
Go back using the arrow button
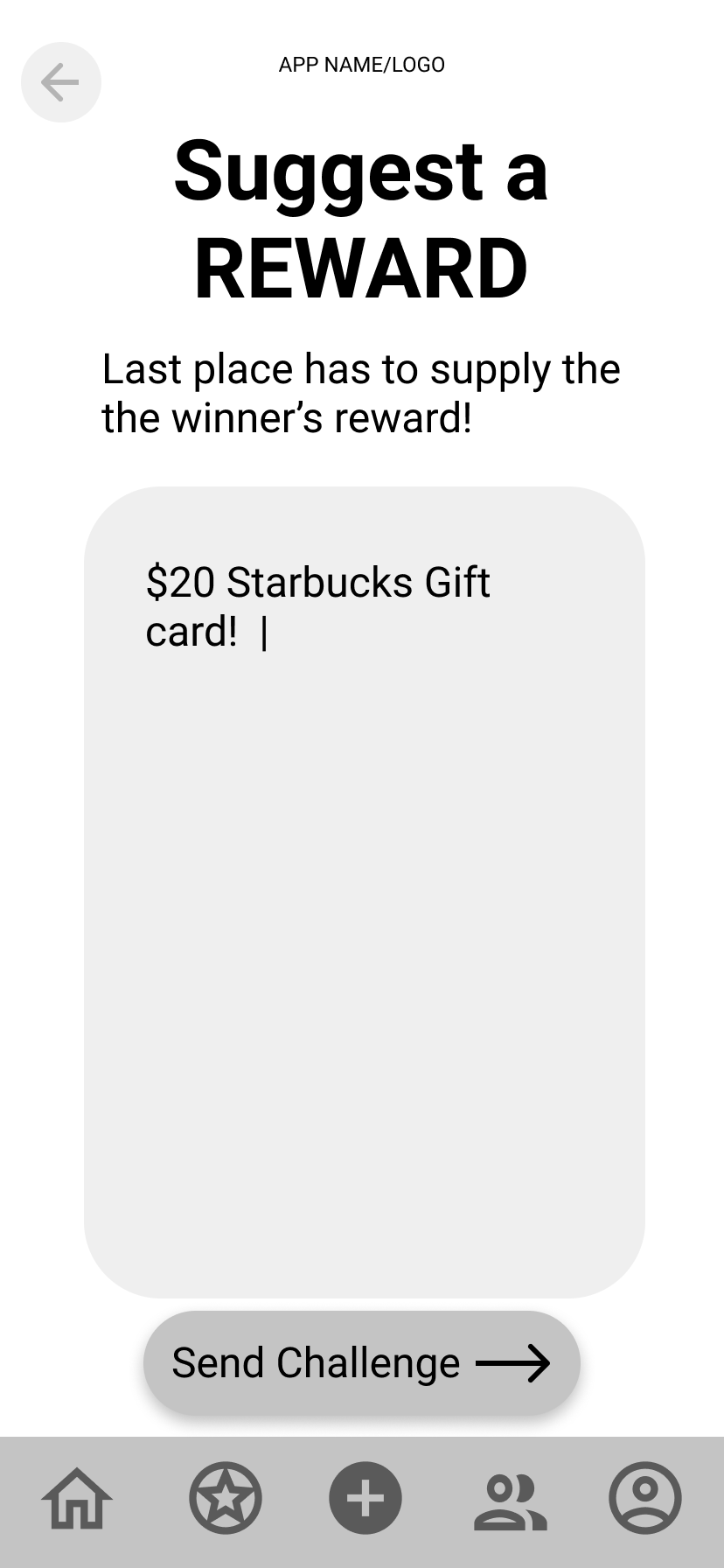point(61,82)
